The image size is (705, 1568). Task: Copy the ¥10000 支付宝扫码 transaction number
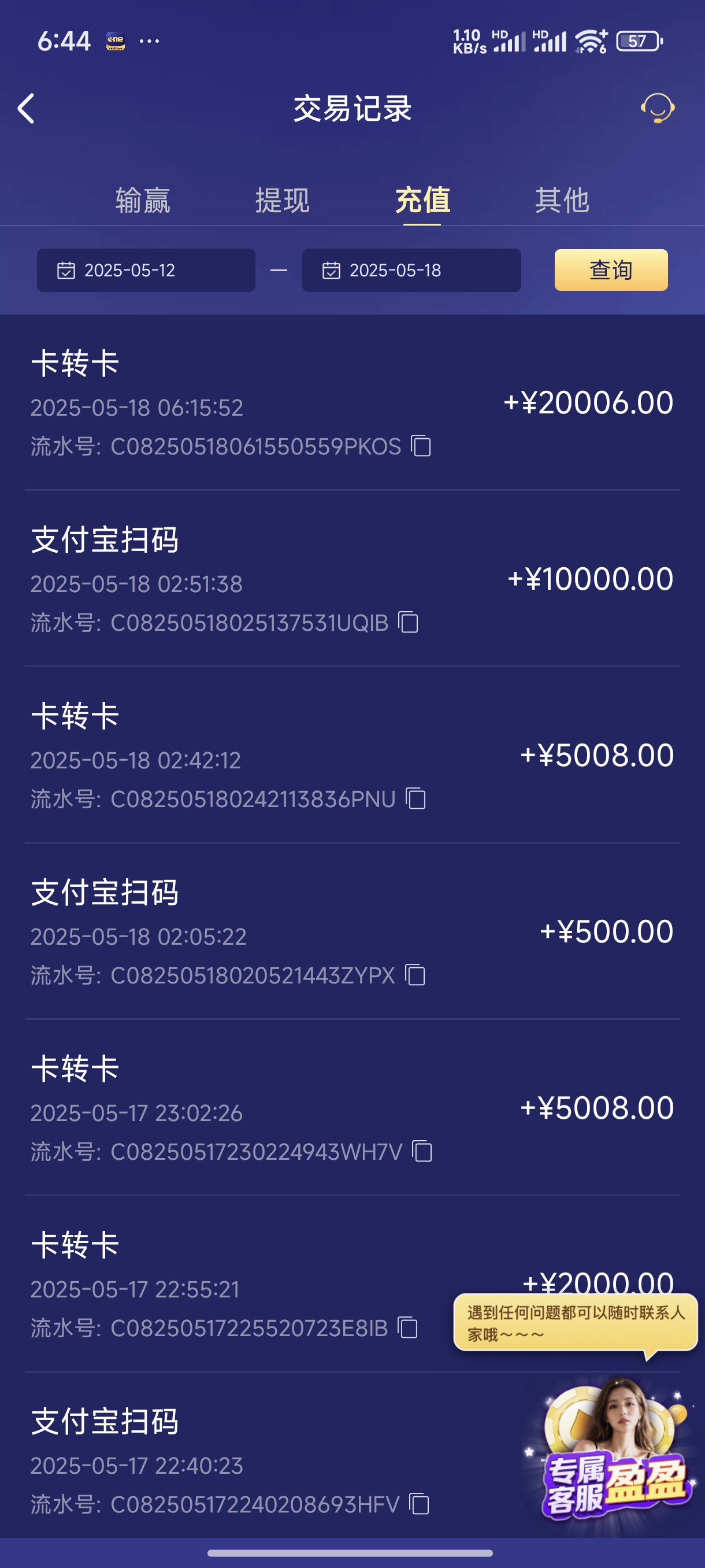tap(408, 623)
